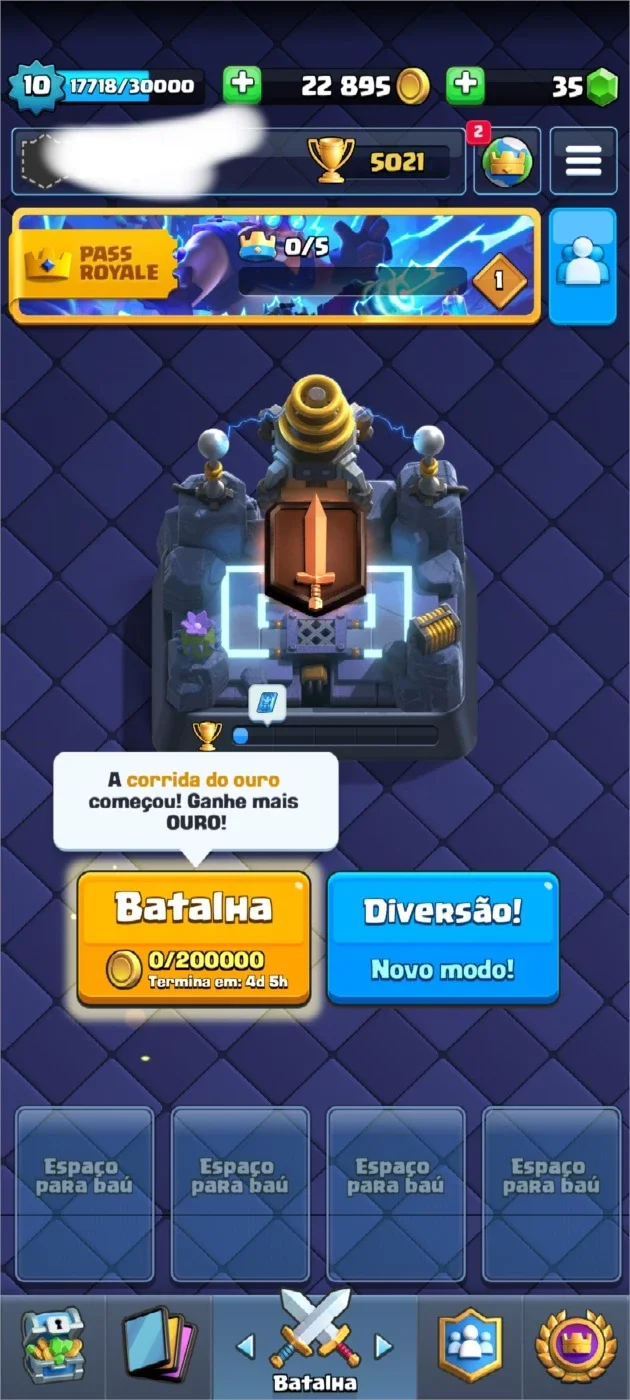Tap the level 10 experience star badge
Image resolution: width=630 pixels, height=1400 pixels.
(35, 86)
